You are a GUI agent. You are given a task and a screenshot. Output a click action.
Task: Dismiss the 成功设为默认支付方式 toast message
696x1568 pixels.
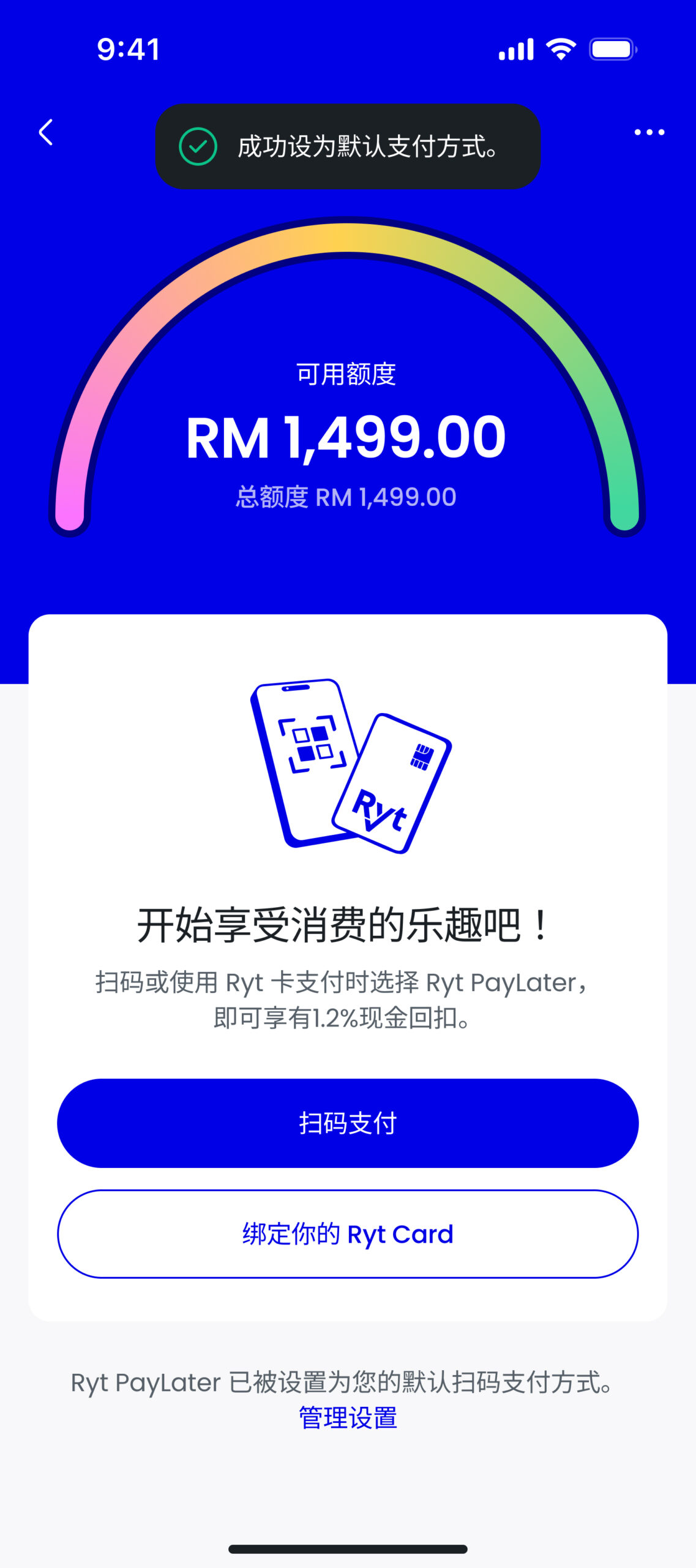click(348, 147)
